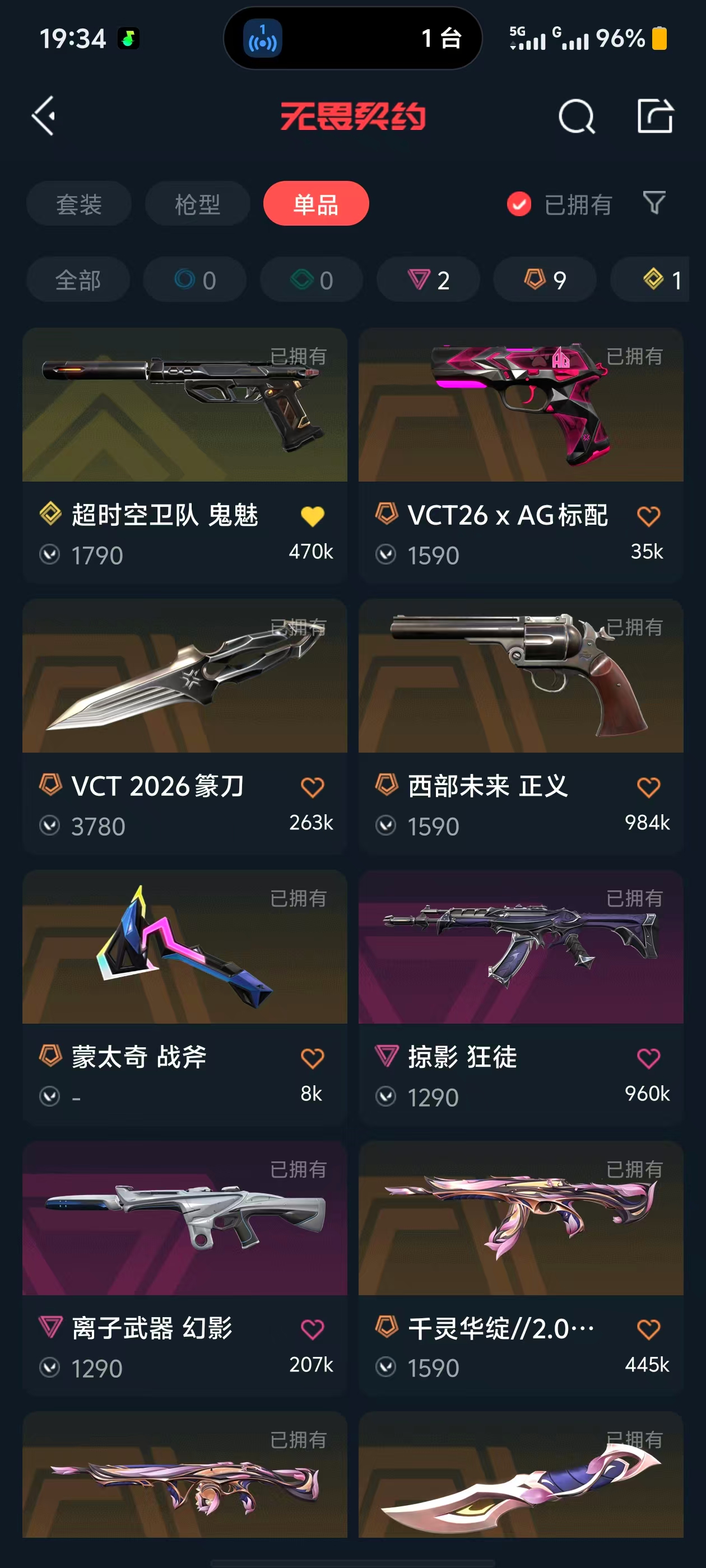This screenshot has height=1568, width=706.
Task: Switch to the 套装 tab
Action: click(x=78, y=204)
